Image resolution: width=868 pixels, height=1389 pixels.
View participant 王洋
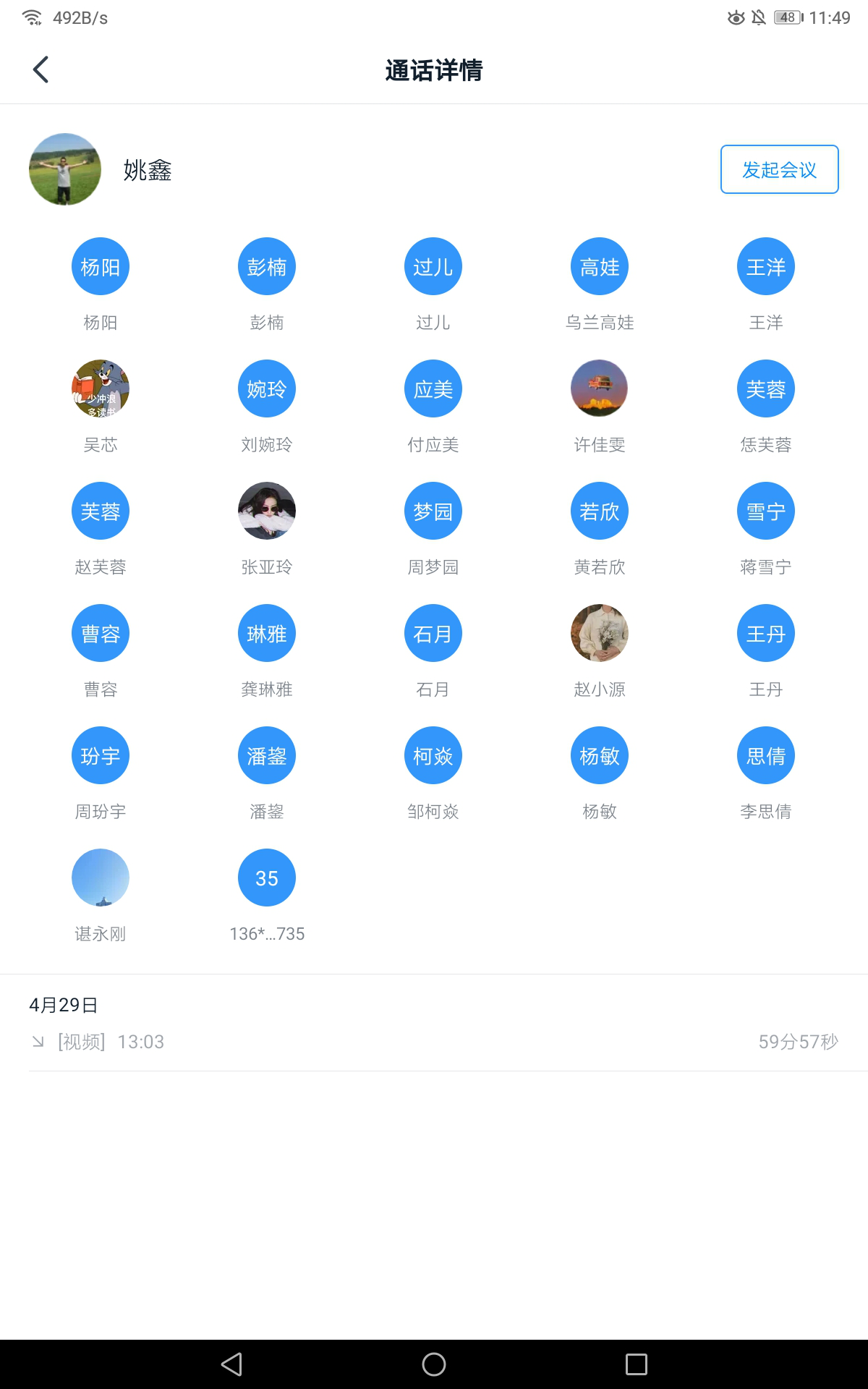point(766,267)
